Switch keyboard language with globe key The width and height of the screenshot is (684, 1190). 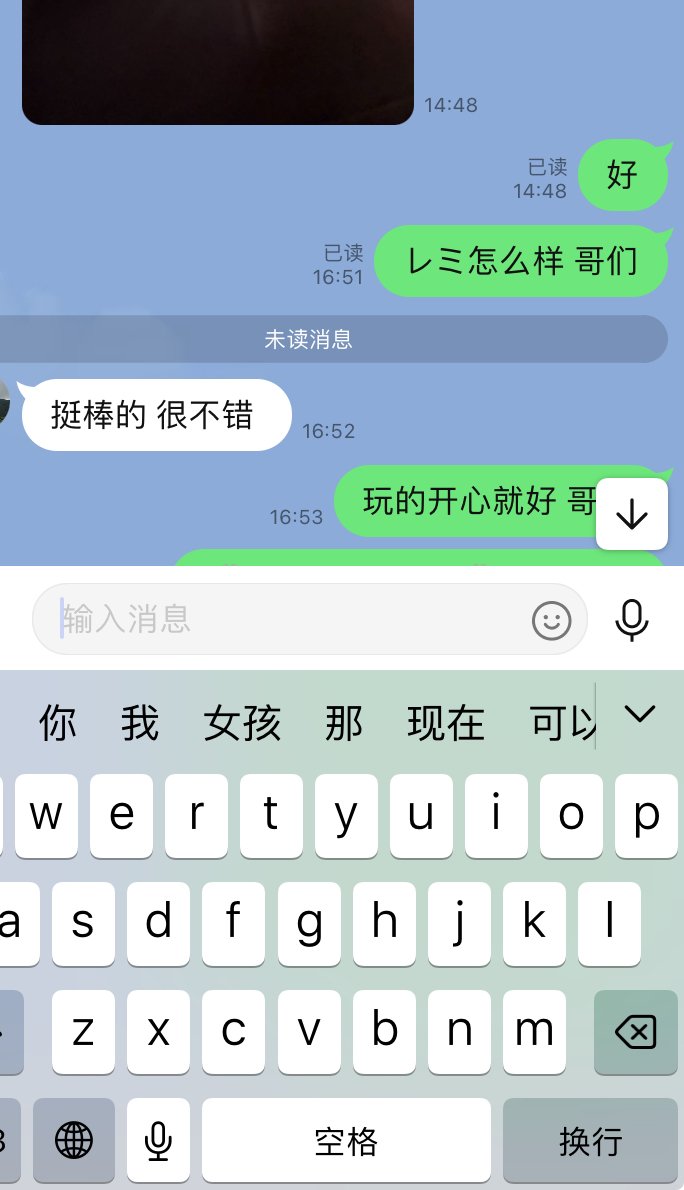(x=74, y=1140)
